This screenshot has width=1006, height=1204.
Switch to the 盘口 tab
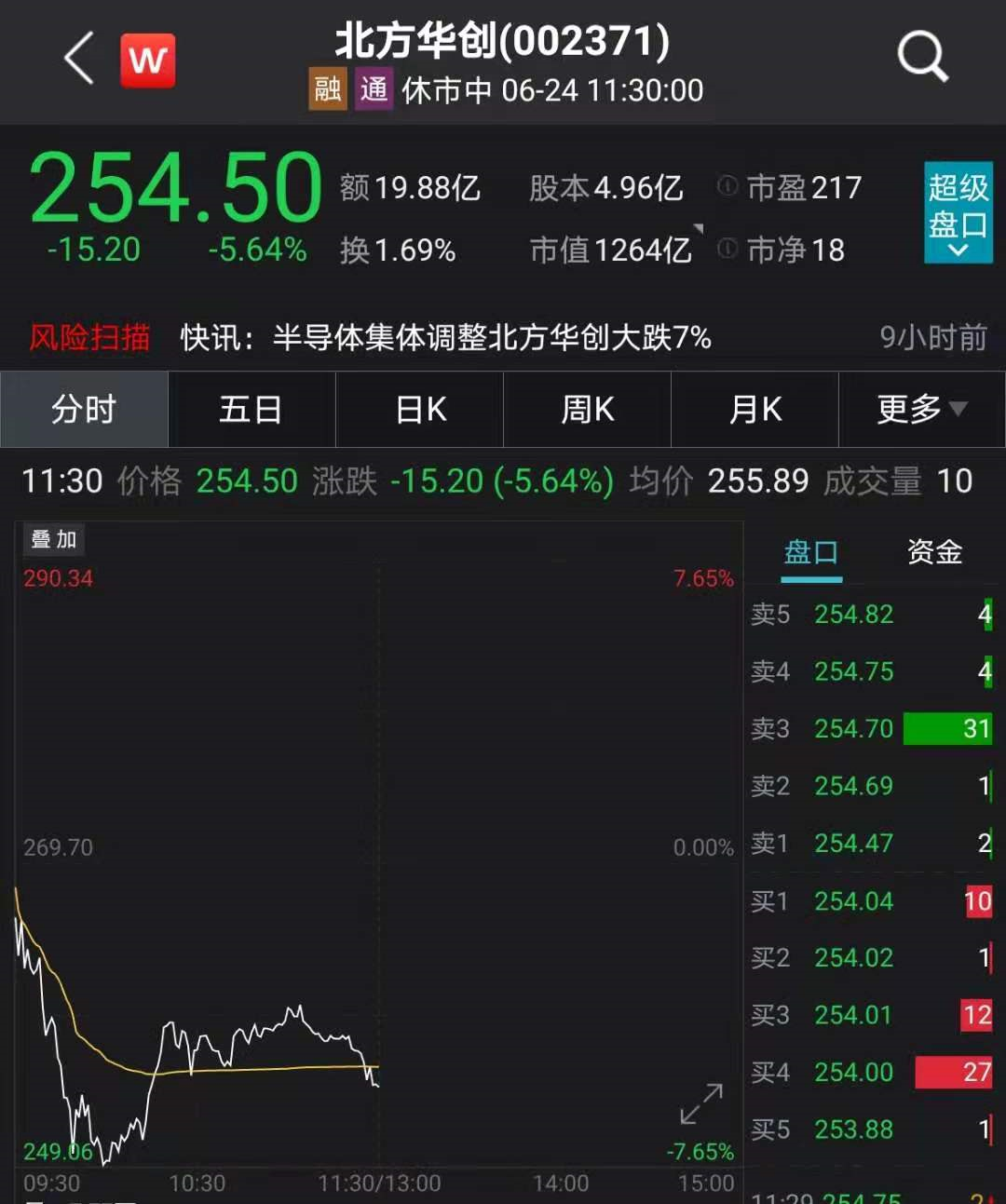(x=810, y=552)
